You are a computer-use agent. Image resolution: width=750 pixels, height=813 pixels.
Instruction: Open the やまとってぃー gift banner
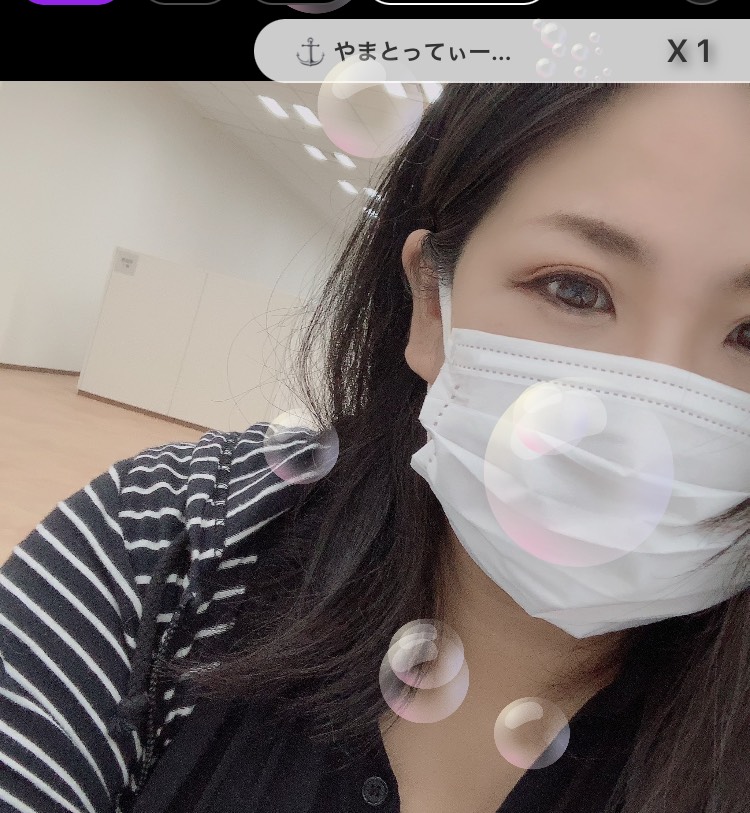[x=420, y=52]
